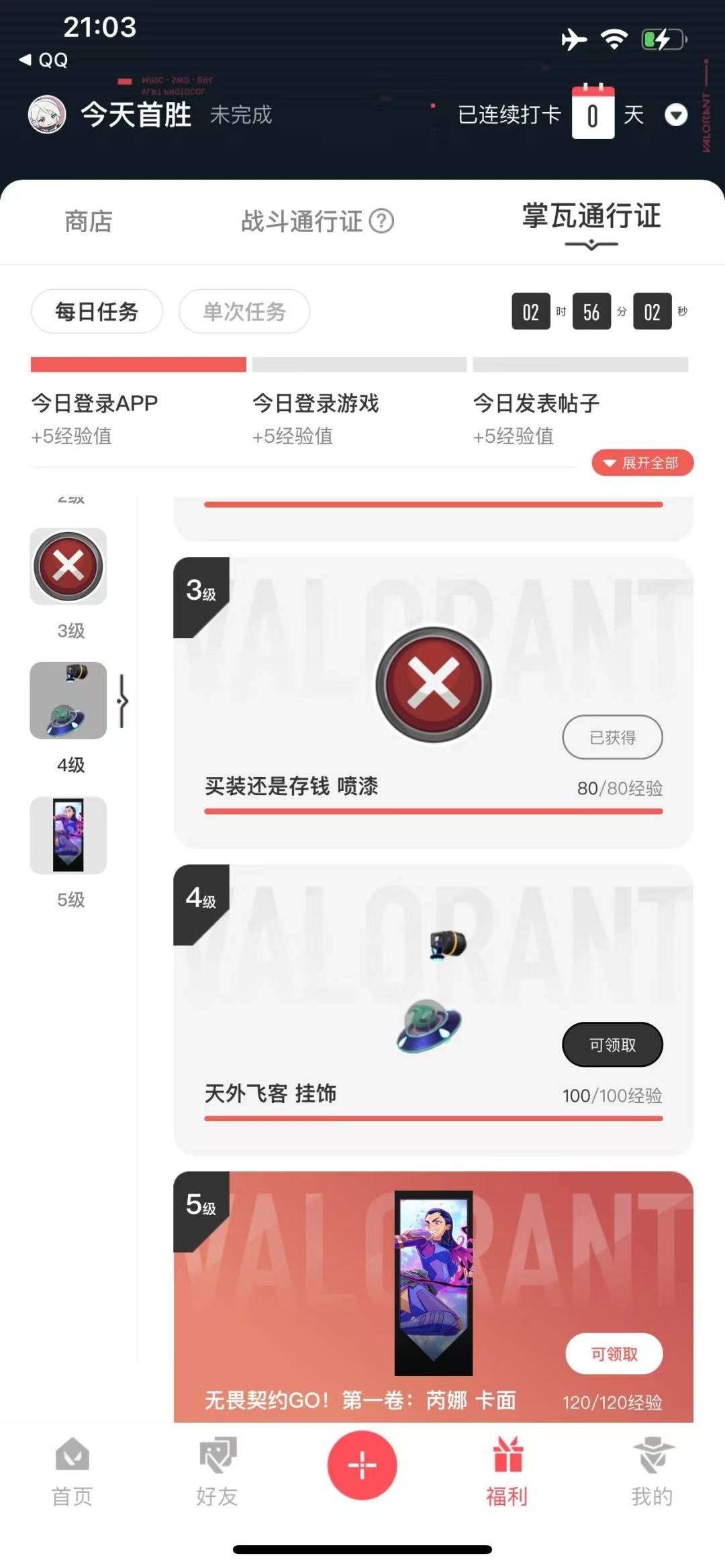The width and height of the screenshot is (725, 1568).
Task: Select the 单次任务 chip
Action: (244, 311)
